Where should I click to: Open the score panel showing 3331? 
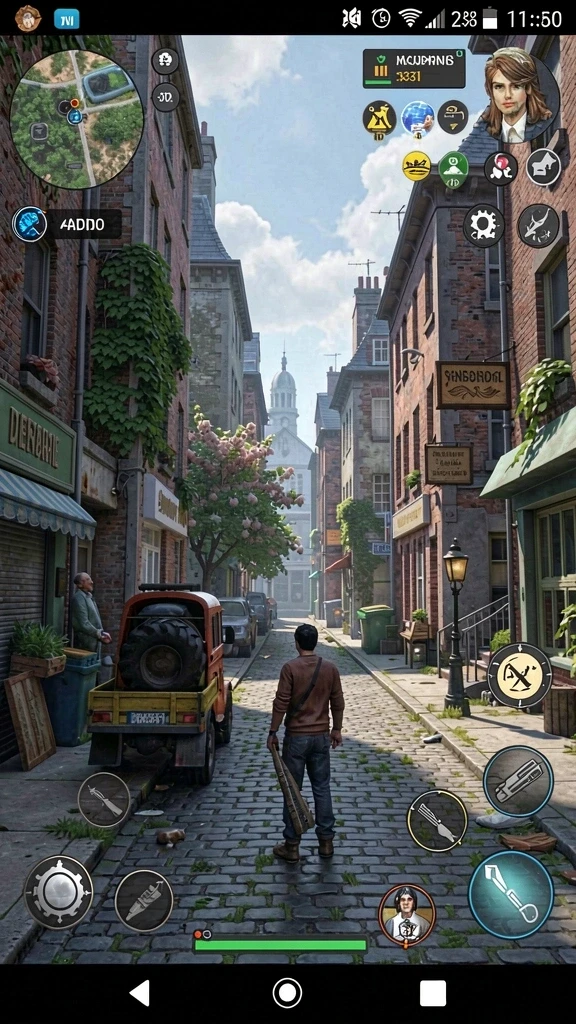[414, 69]
